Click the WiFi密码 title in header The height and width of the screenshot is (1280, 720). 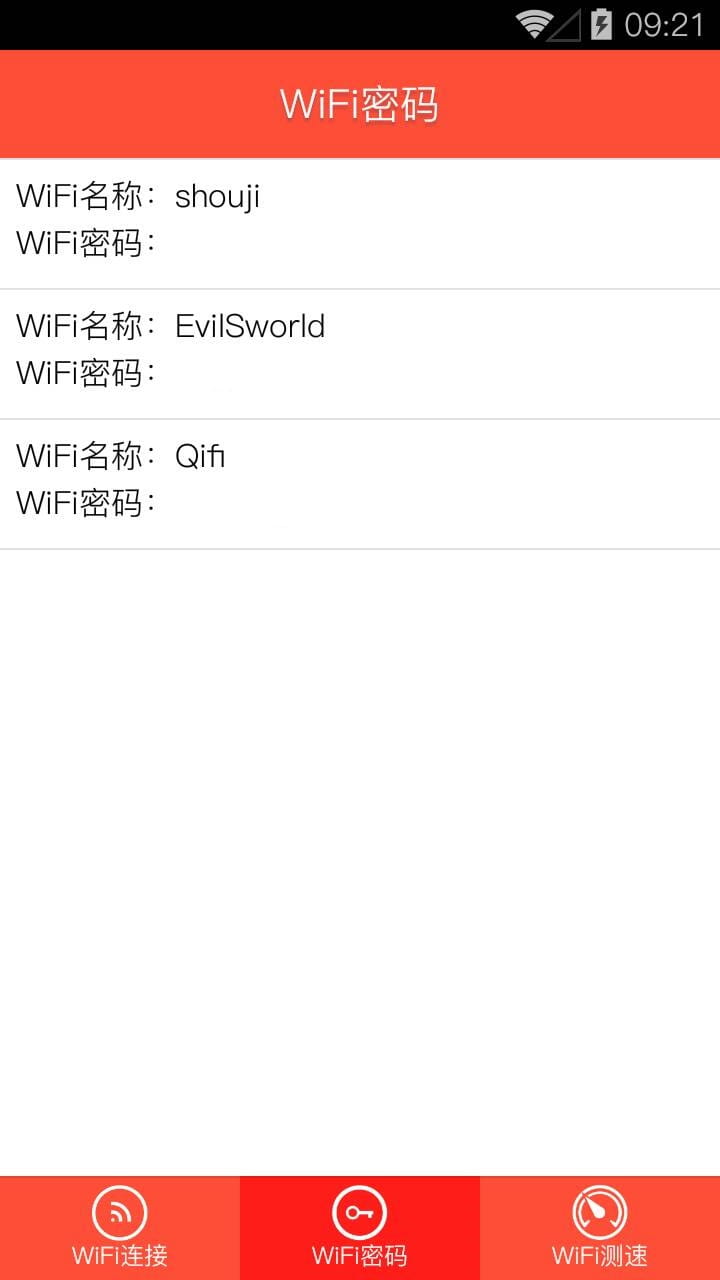pyautogui.click(x=360, y=102)
